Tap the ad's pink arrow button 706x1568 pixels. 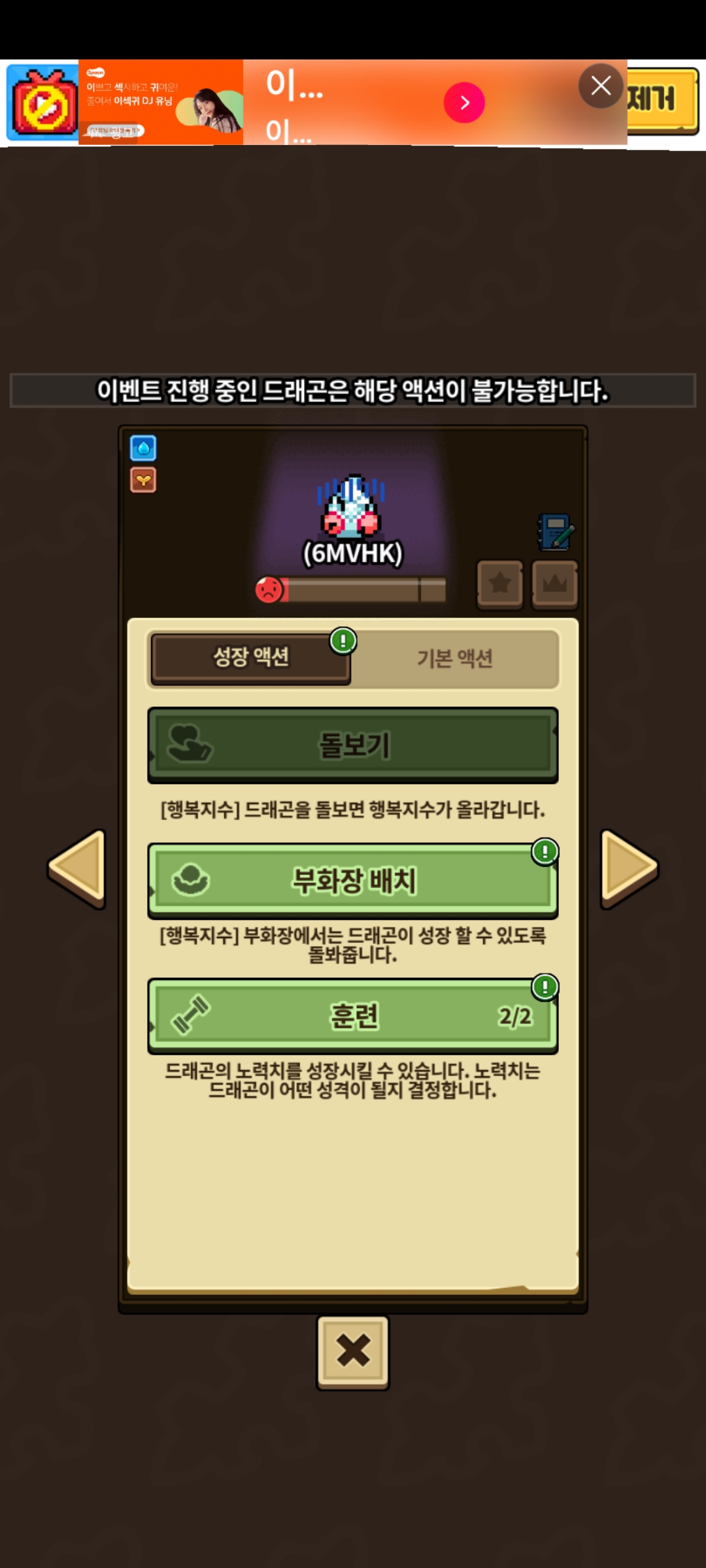[464, 103]
